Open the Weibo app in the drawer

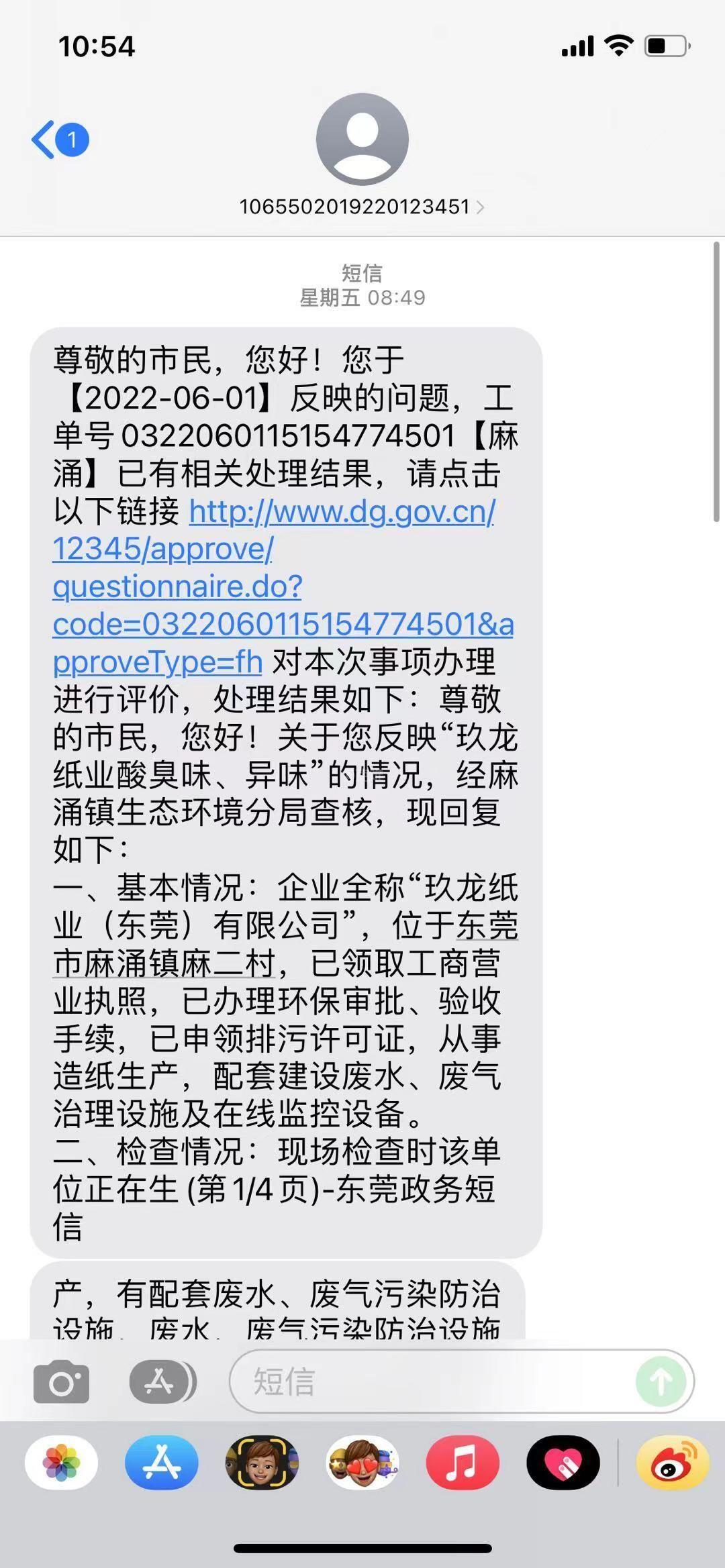pyautogui.click(x=673, y=1463)
